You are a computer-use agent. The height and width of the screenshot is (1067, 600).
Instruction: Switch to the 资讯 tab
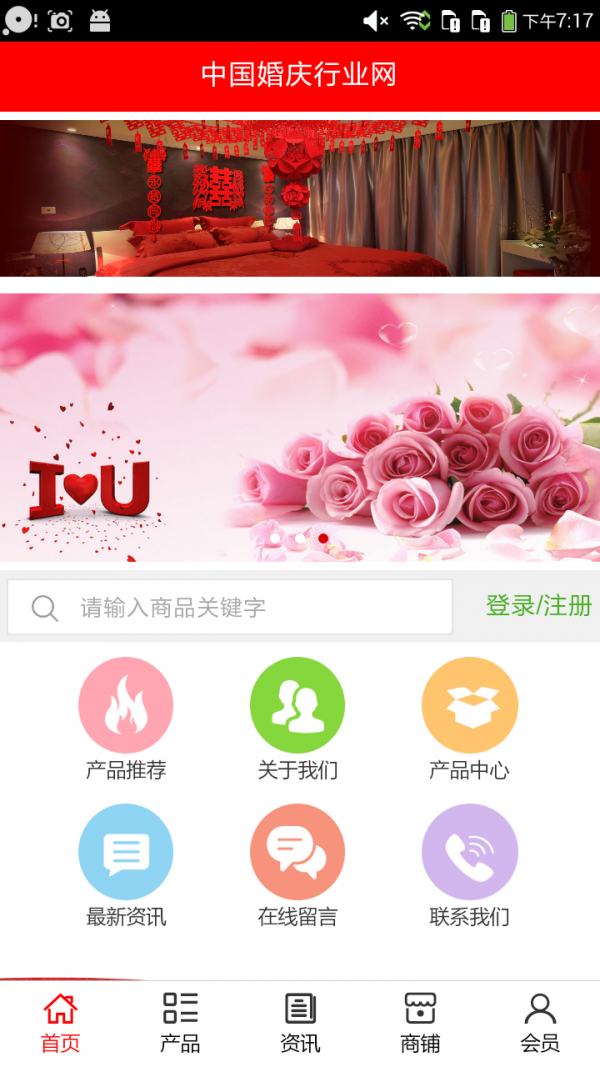[300, 1022]
